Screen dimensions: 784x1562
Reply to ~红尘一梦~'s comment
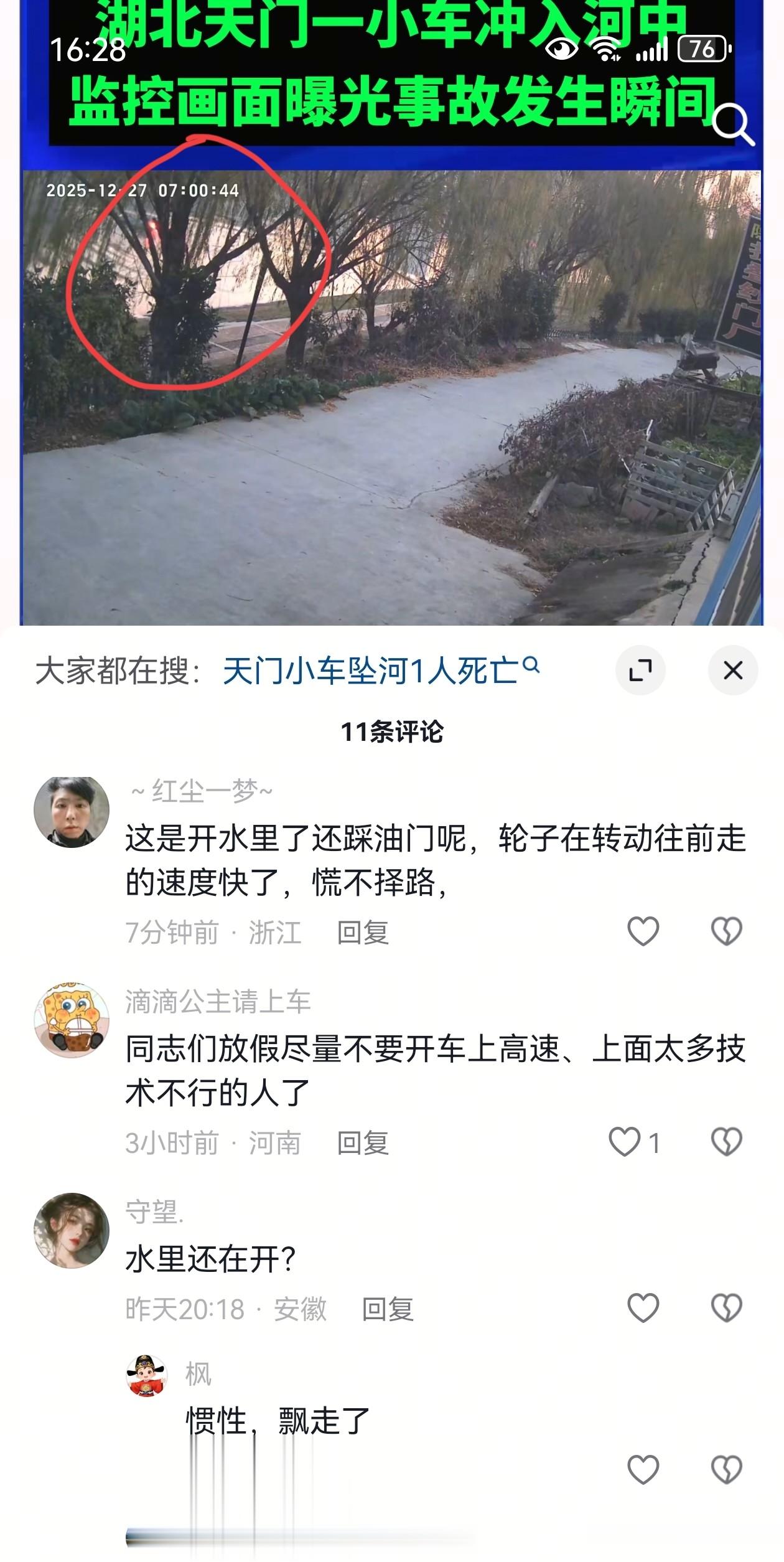click(363, 933)
